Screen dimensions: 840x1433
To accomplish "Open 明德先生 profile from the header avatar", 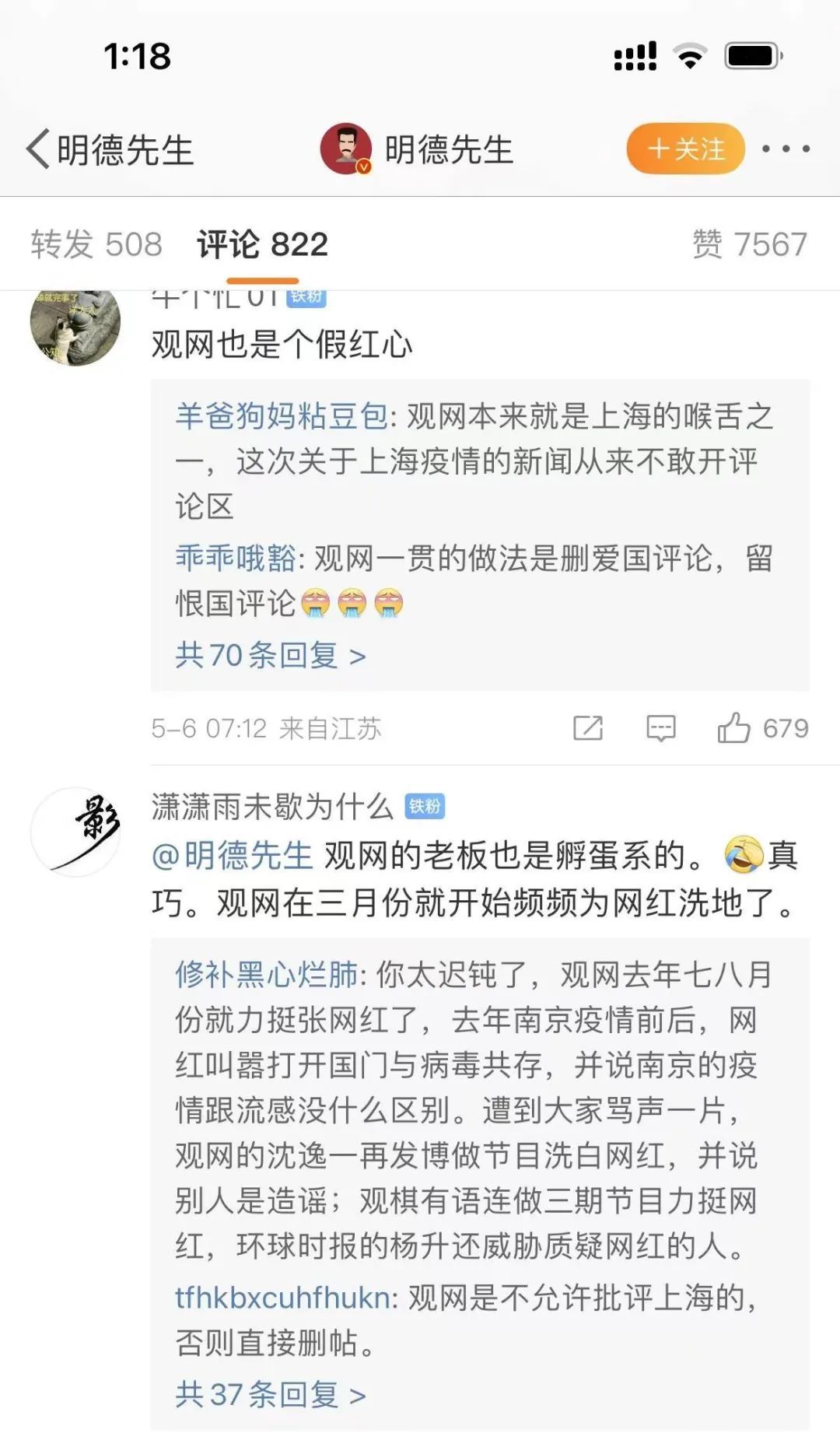I will pos(346,149).
